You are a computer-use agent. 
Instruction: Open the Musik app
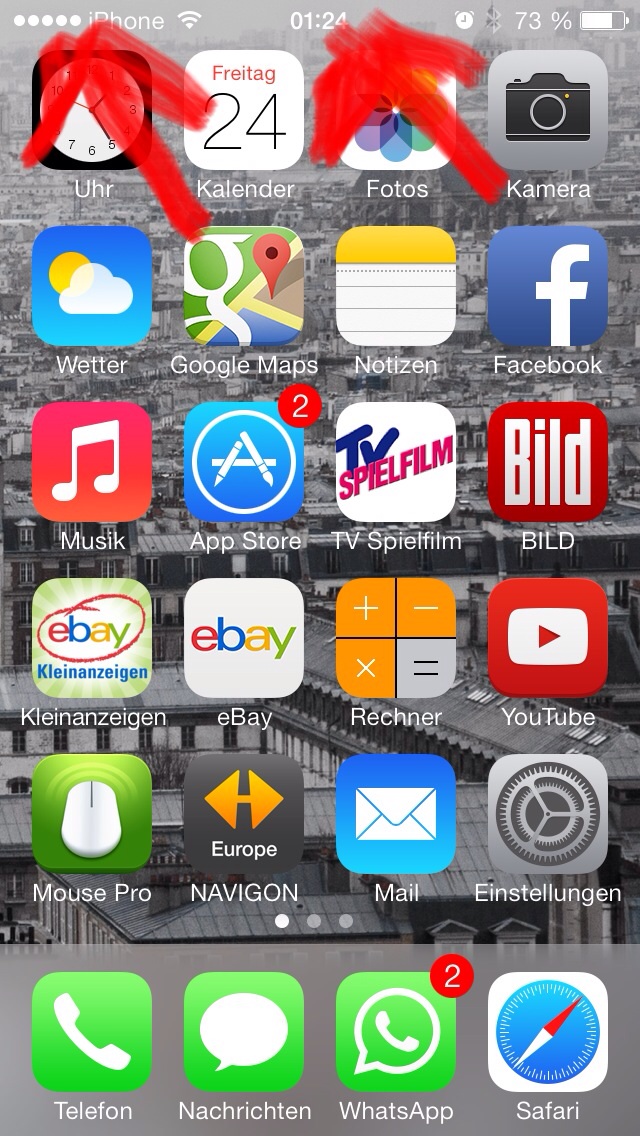pos(92,462)
